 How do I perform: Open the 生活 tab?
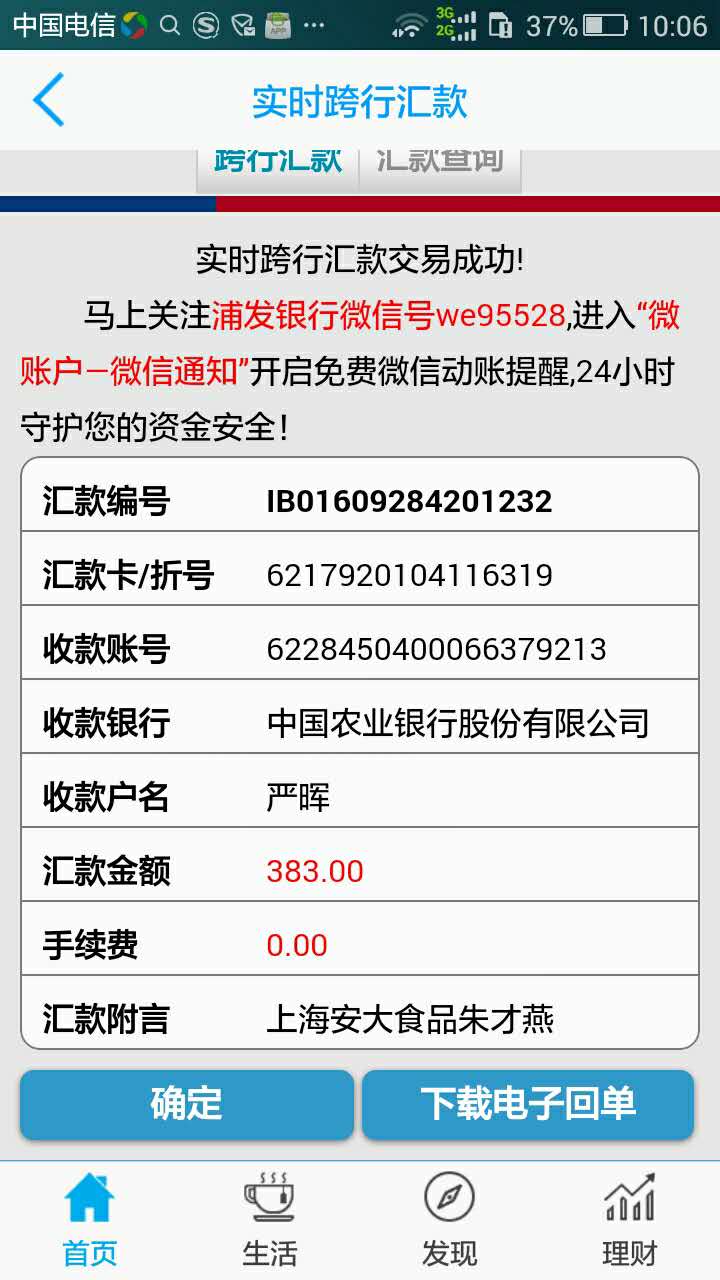[x=270, y=1220]
